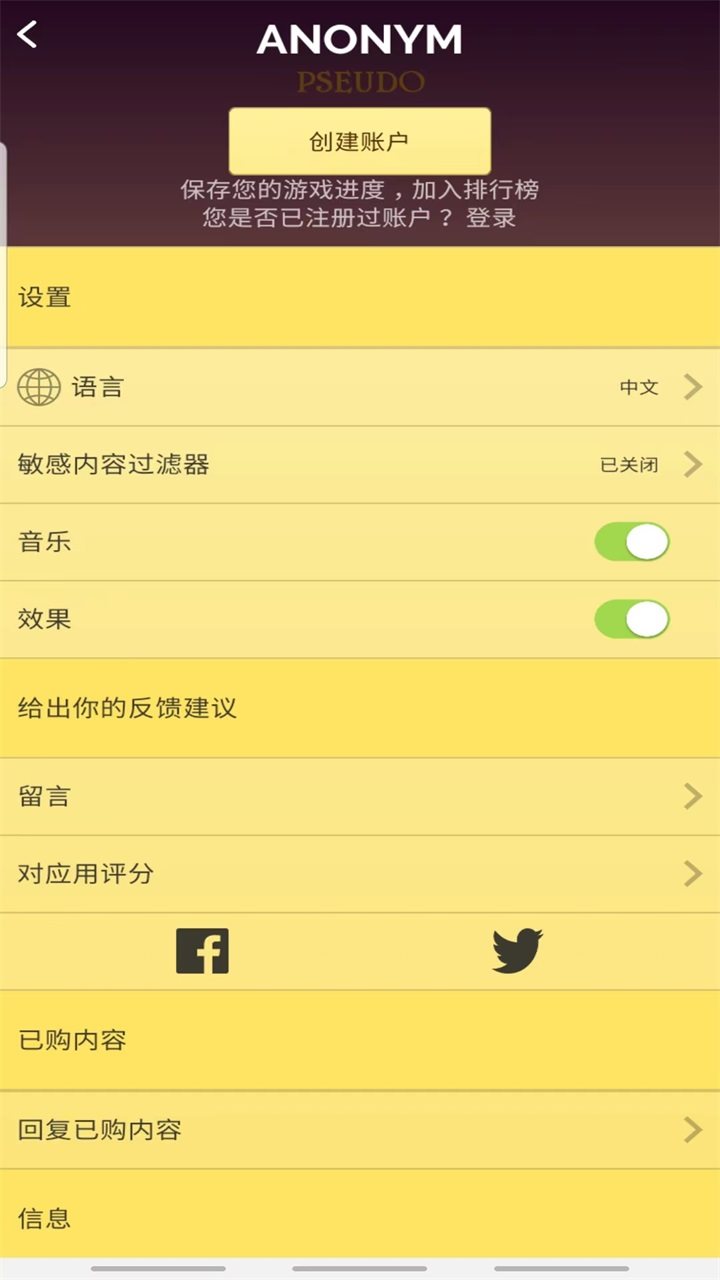Open 对应用评分 to rate the app
The image size is (720, 1280).
[x=360, y=873]
